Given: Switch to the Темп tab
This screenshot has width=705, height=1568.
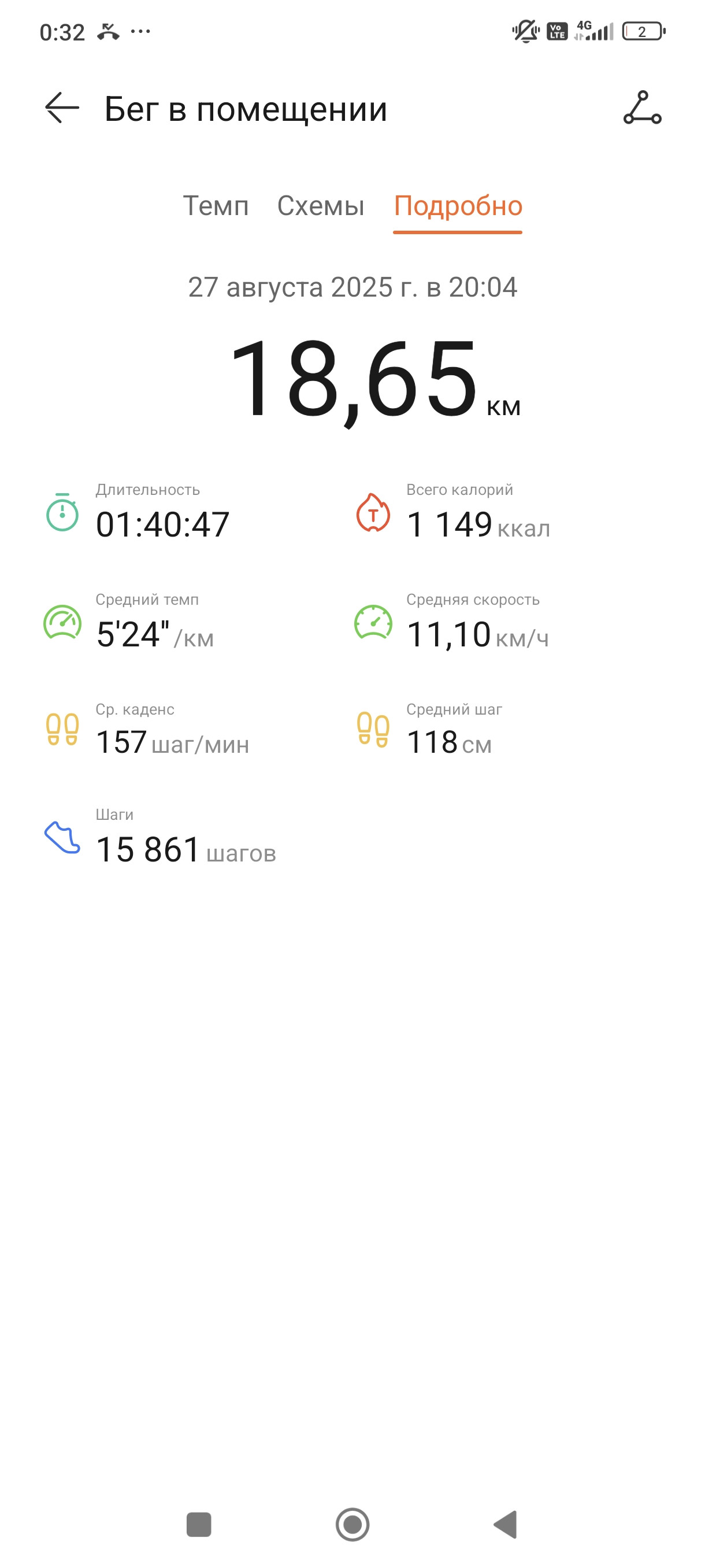Looking at the screenshot, I should click(x=216, y=206).
